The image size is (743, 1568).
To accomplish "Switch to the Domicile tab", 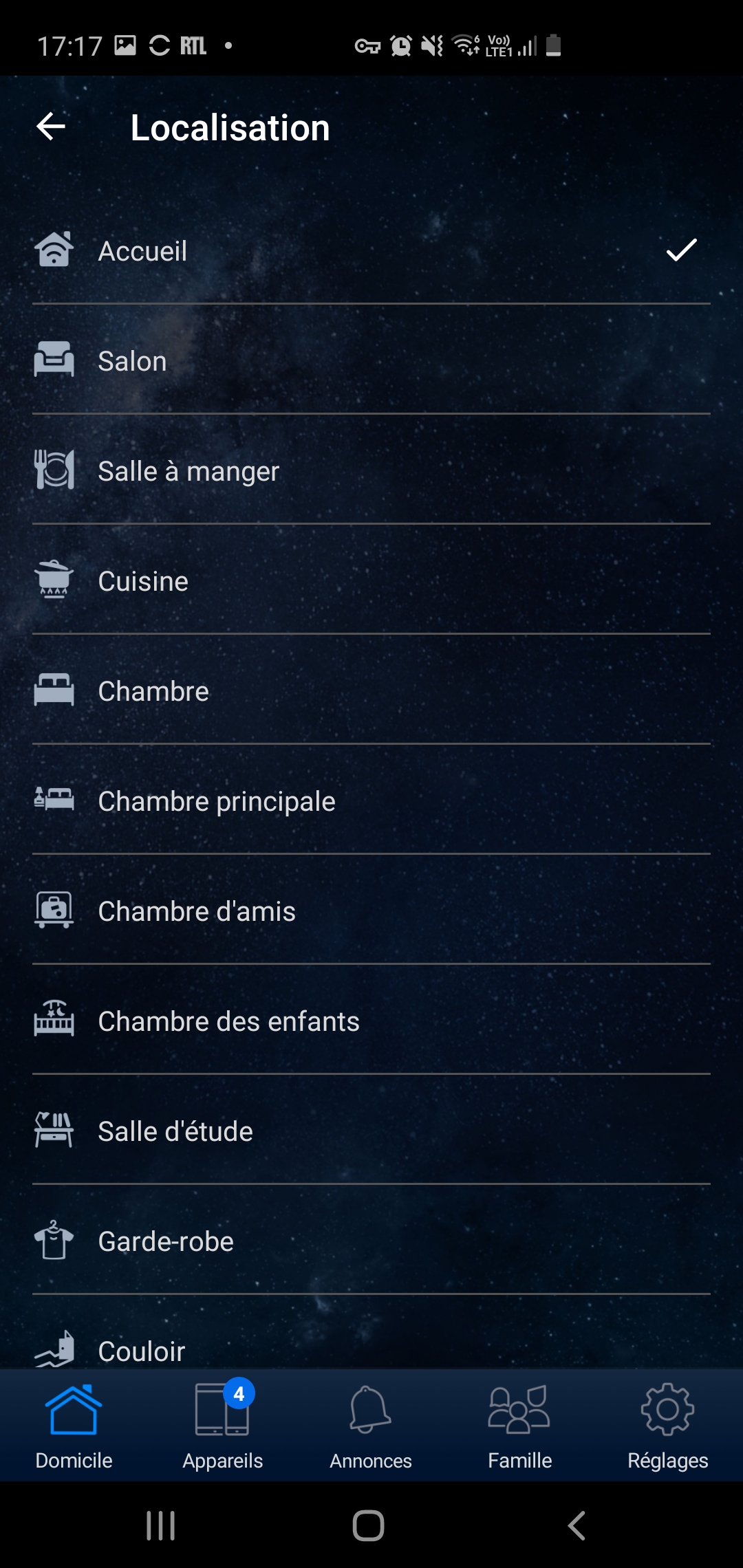I will pos(74,1426).
